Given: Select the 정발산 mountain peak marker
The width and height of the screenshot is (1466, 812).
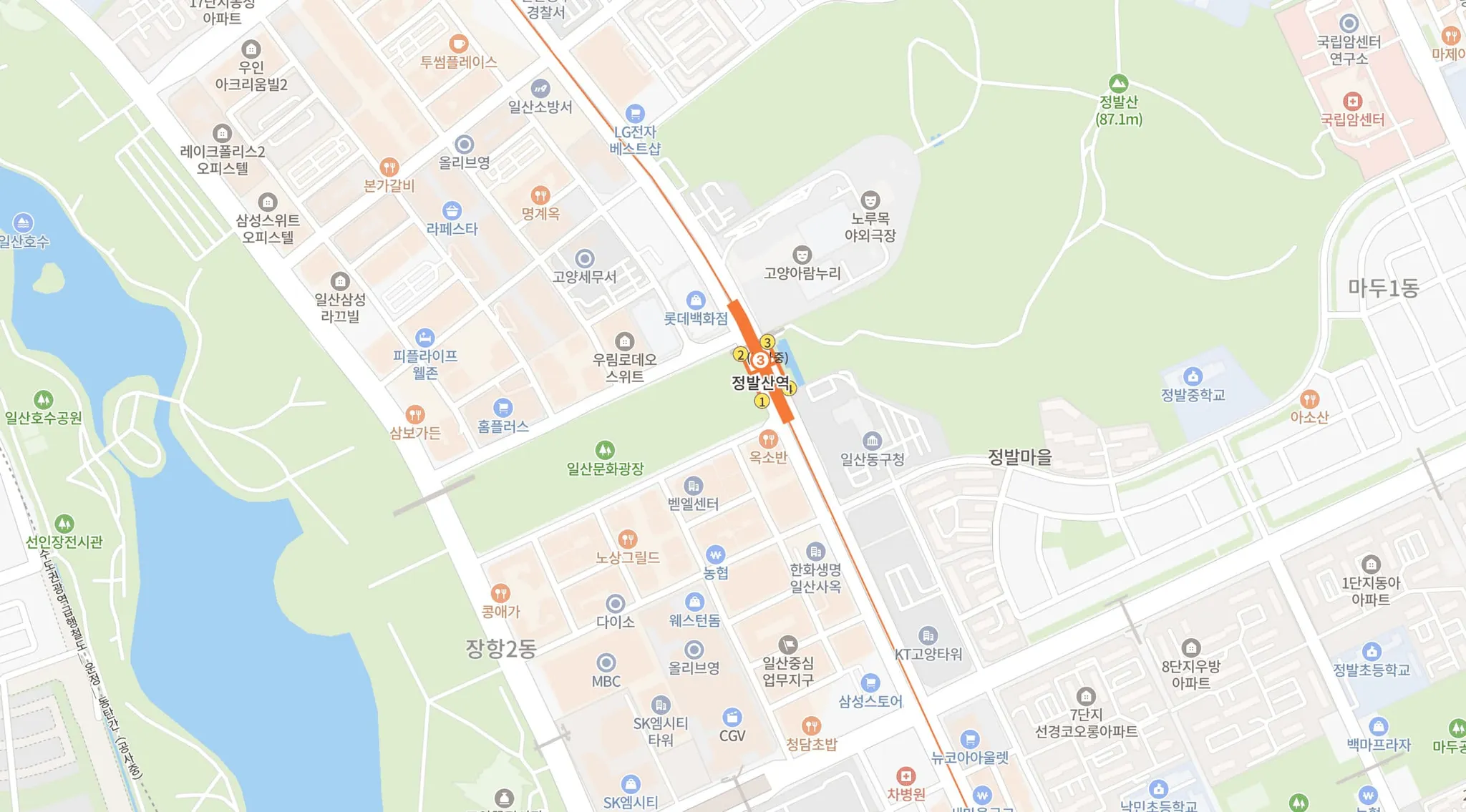Looking at the screenshot, I should [x=1118, y=84].
